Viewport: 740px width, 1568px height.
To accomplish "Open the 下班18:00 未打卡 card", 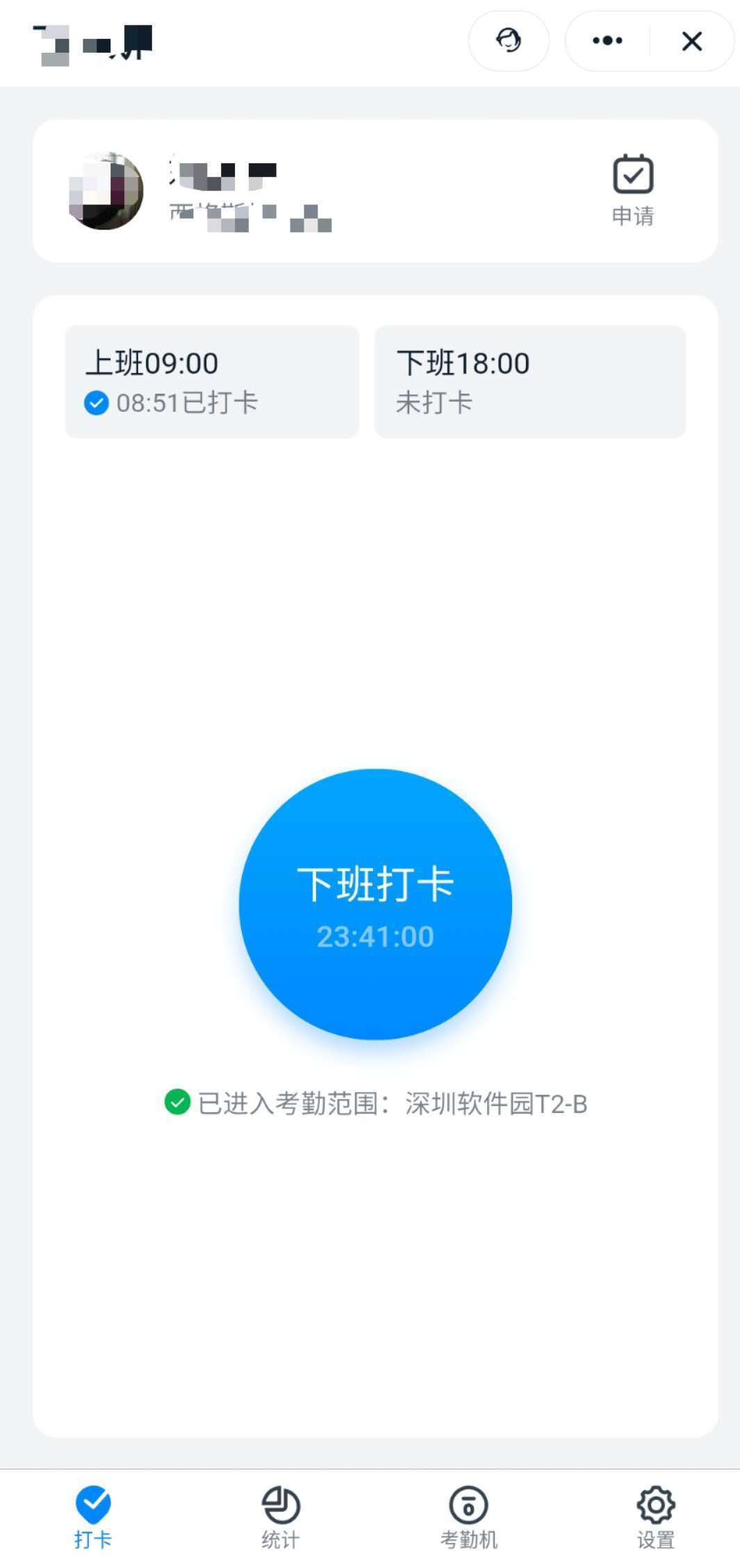I will pos(529,381).
